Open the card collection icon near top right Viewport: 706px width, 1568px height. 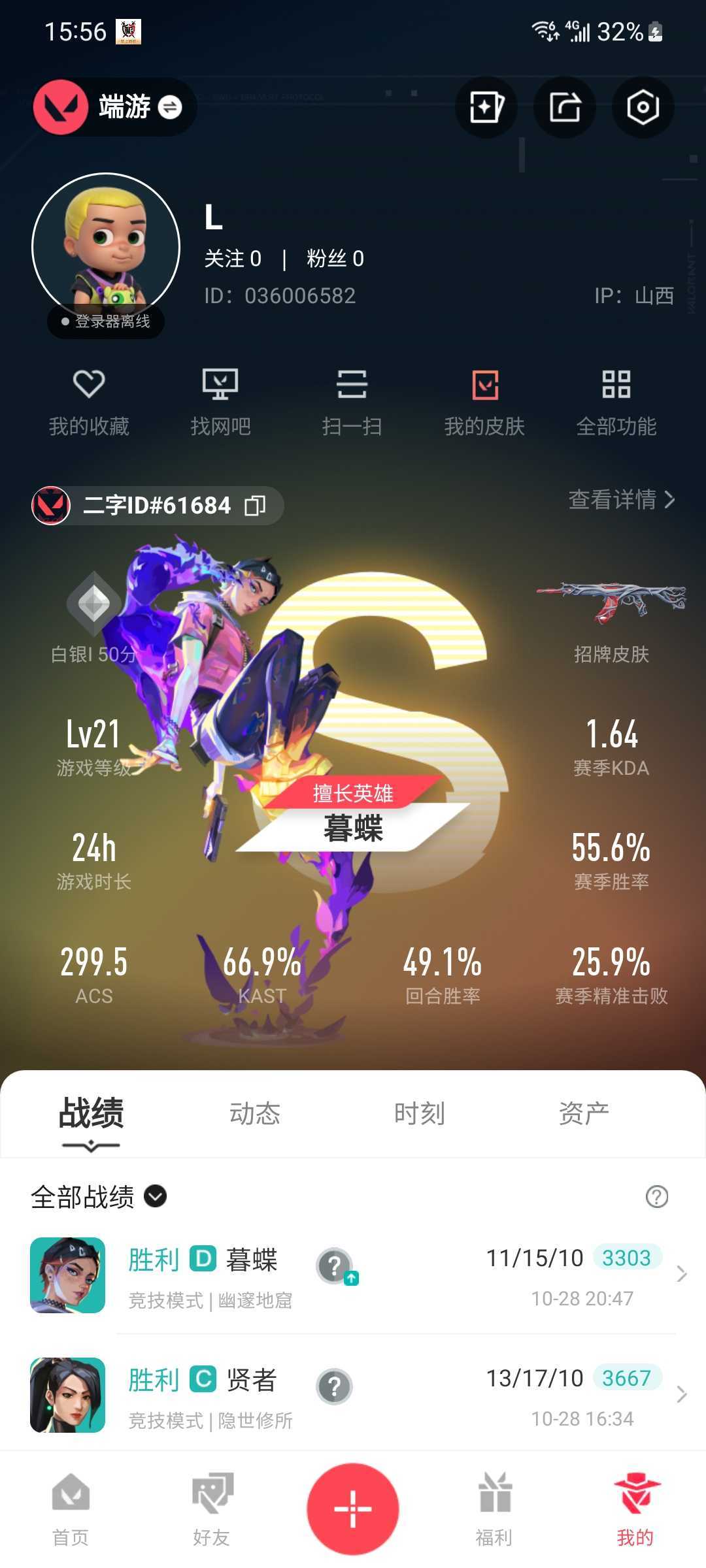pyautogui.click(x=486, y=107)
